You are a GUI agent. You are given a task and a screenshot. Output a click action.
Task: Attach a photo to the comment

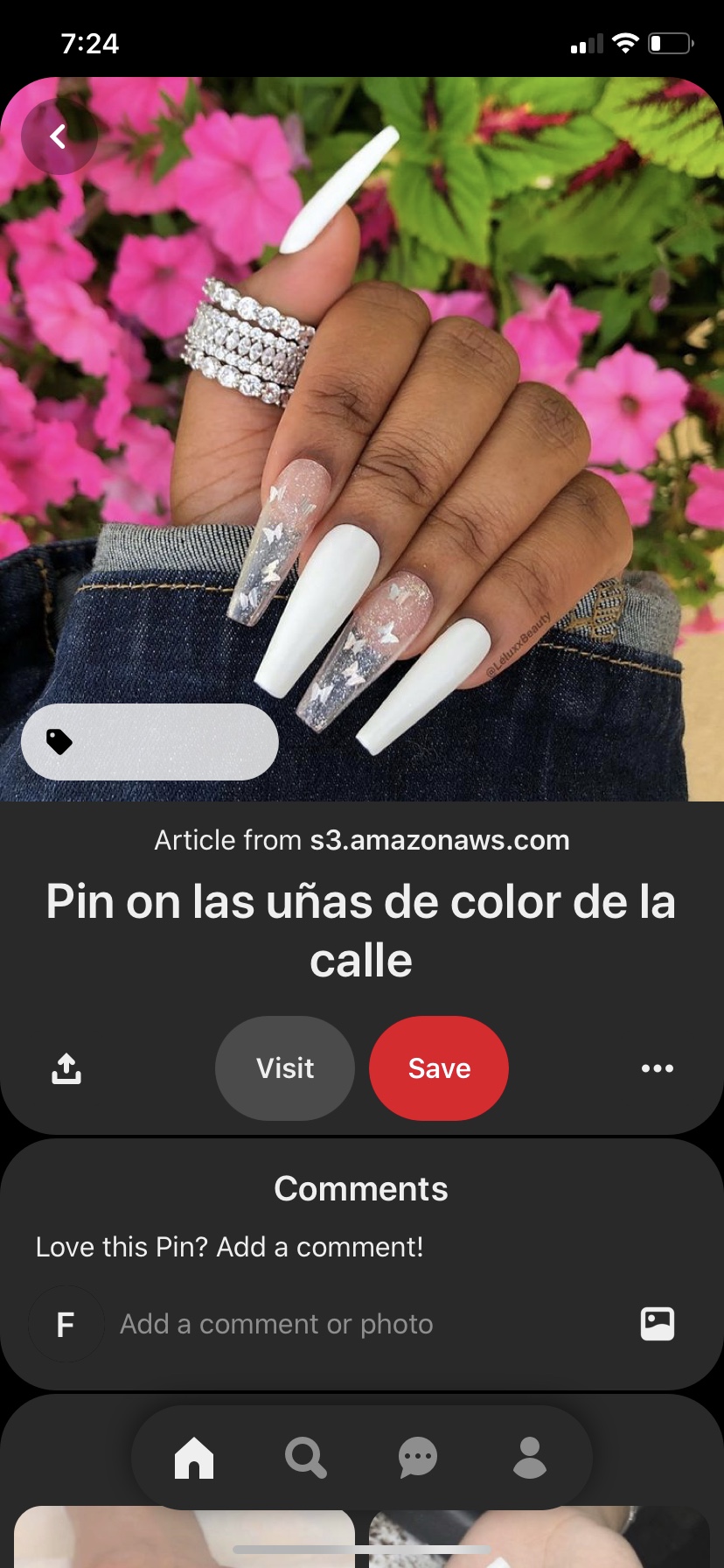[x=658, y=1324]
